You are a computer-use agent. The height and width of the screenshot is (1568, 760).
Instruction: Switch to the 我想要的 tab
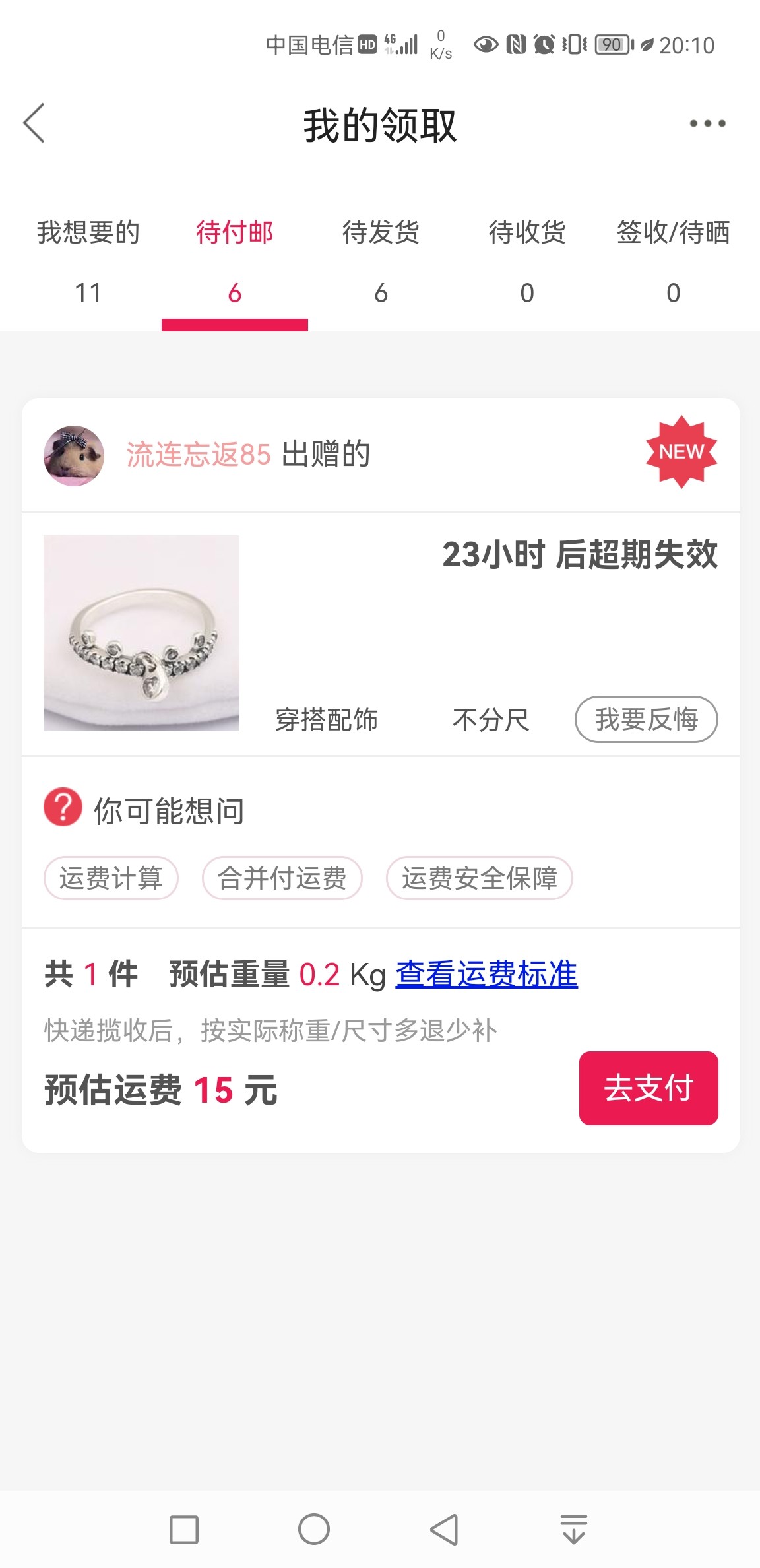(x=88, y=261)
